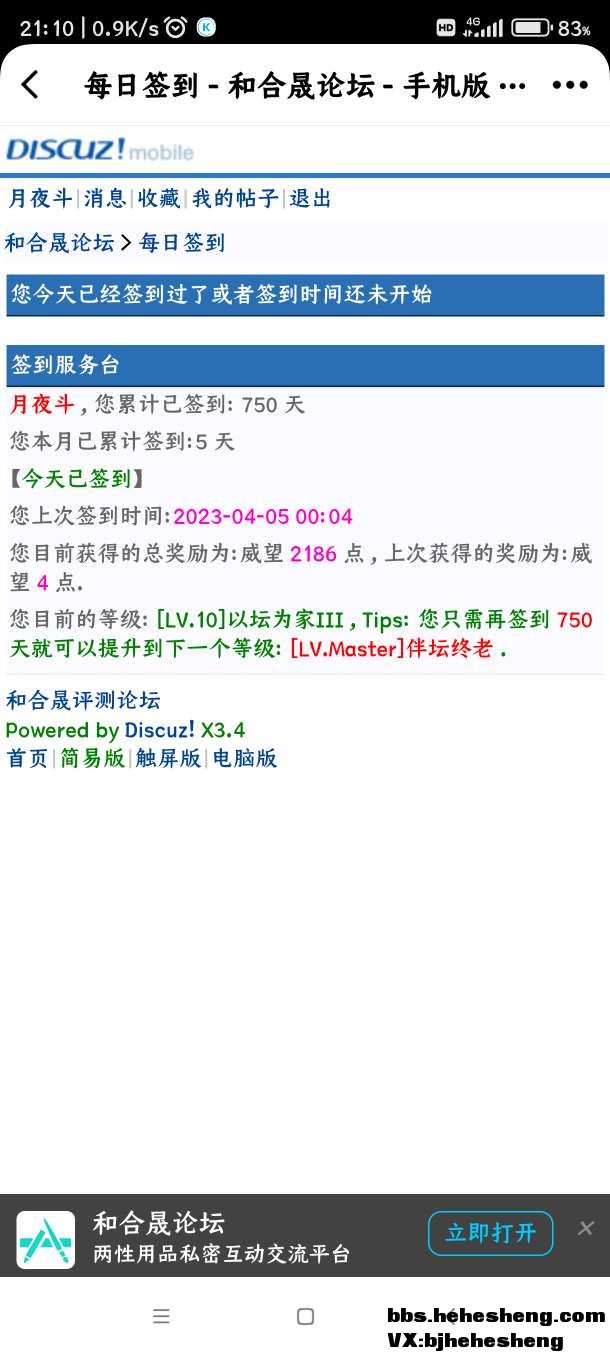Open the system recent apps menu
This screenshot has width=610, height=1356.
click(161, 1316)
